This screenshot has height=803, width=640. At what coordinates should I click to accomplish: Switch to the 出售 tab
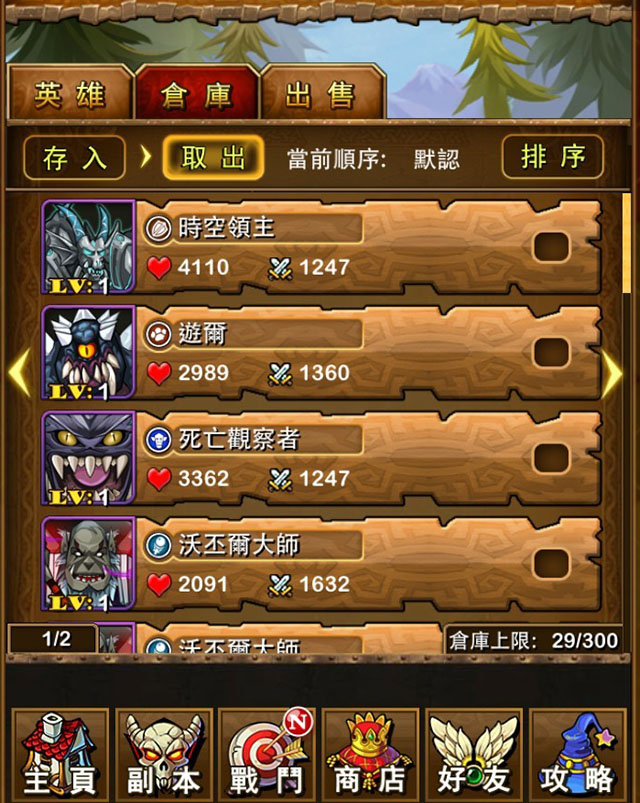click(322, 95)
